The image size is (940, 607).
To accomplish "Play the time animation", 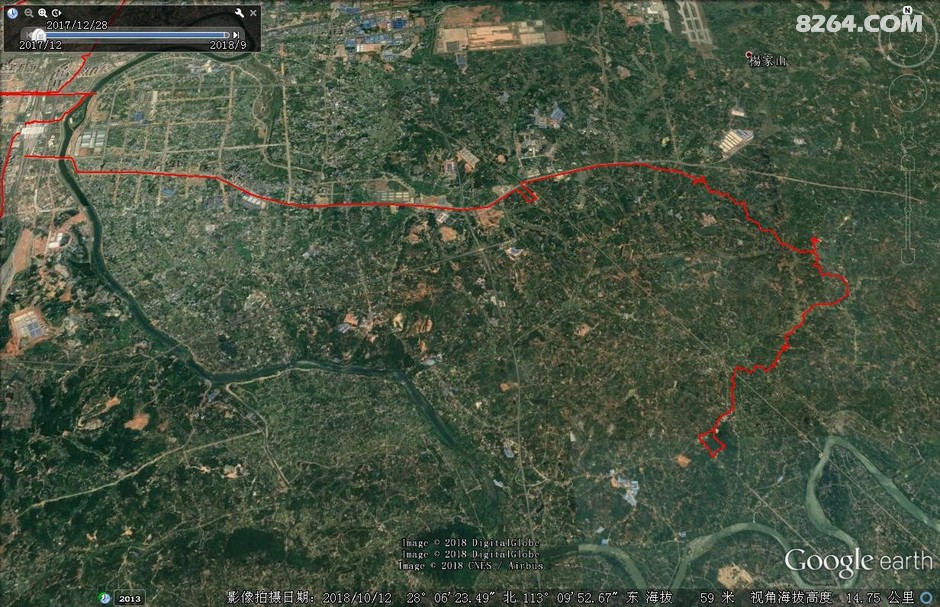I will (x=57, y=13).
